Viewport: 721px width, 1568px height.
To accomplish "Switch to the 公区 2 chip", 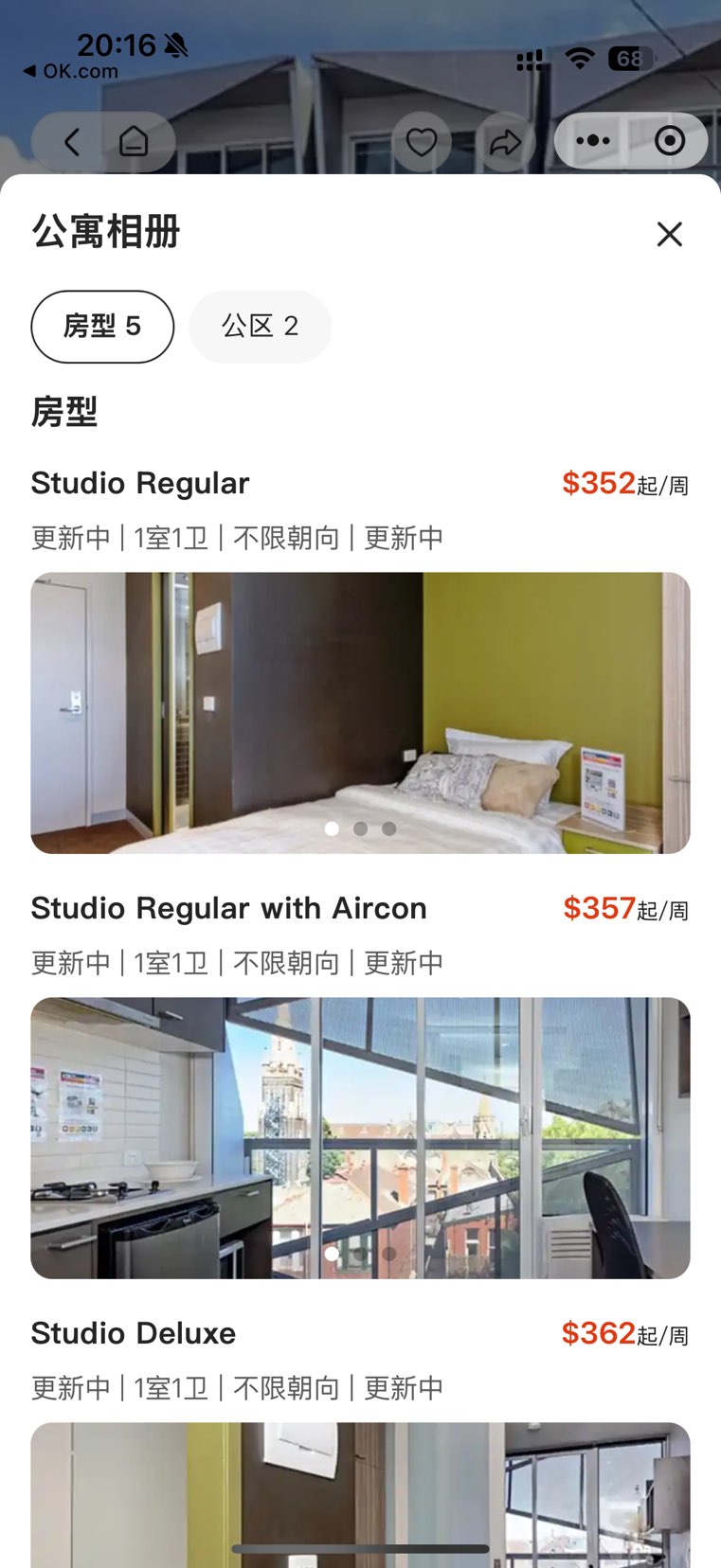I will point(261,327).
